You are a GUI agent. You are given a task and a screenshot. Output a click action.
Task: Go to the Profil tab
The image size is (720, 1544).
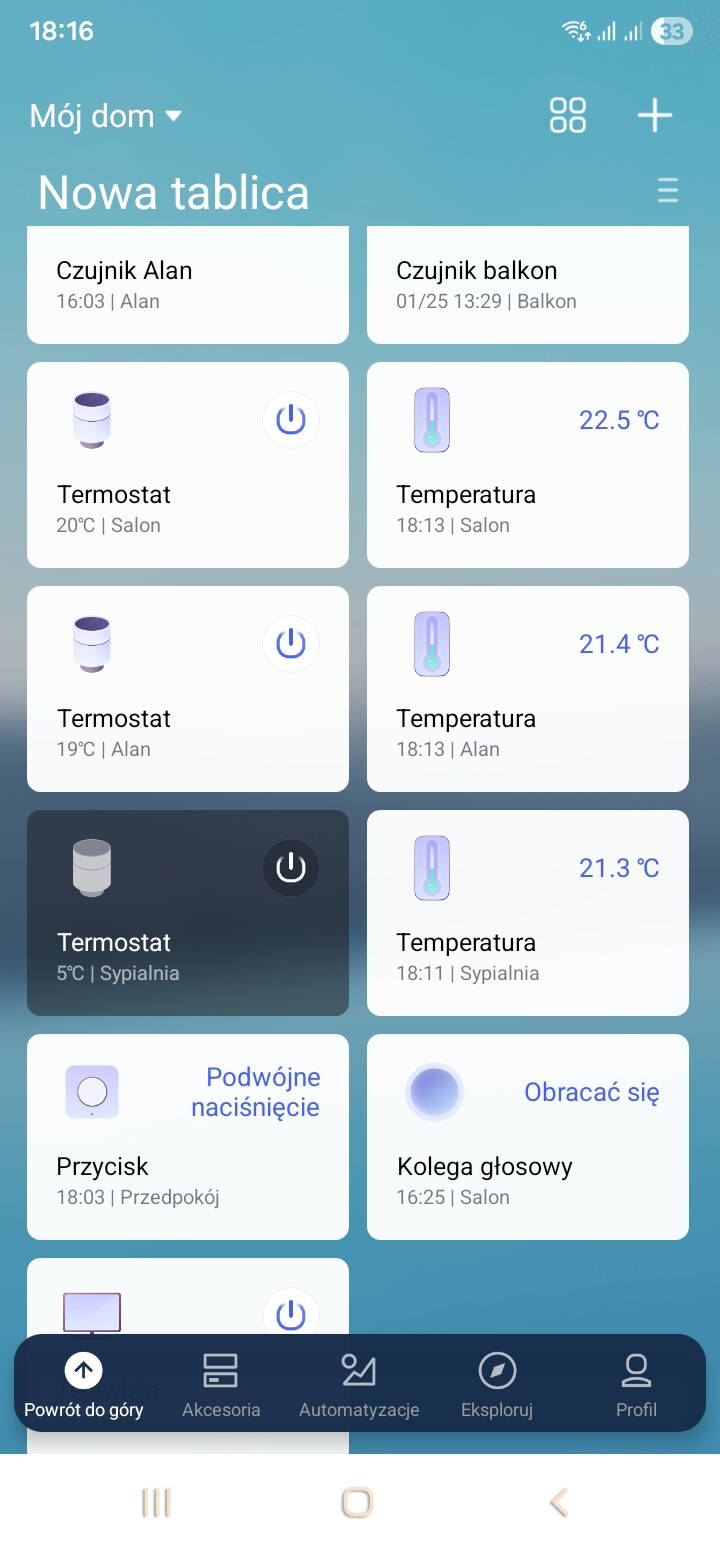(636, 1385)
